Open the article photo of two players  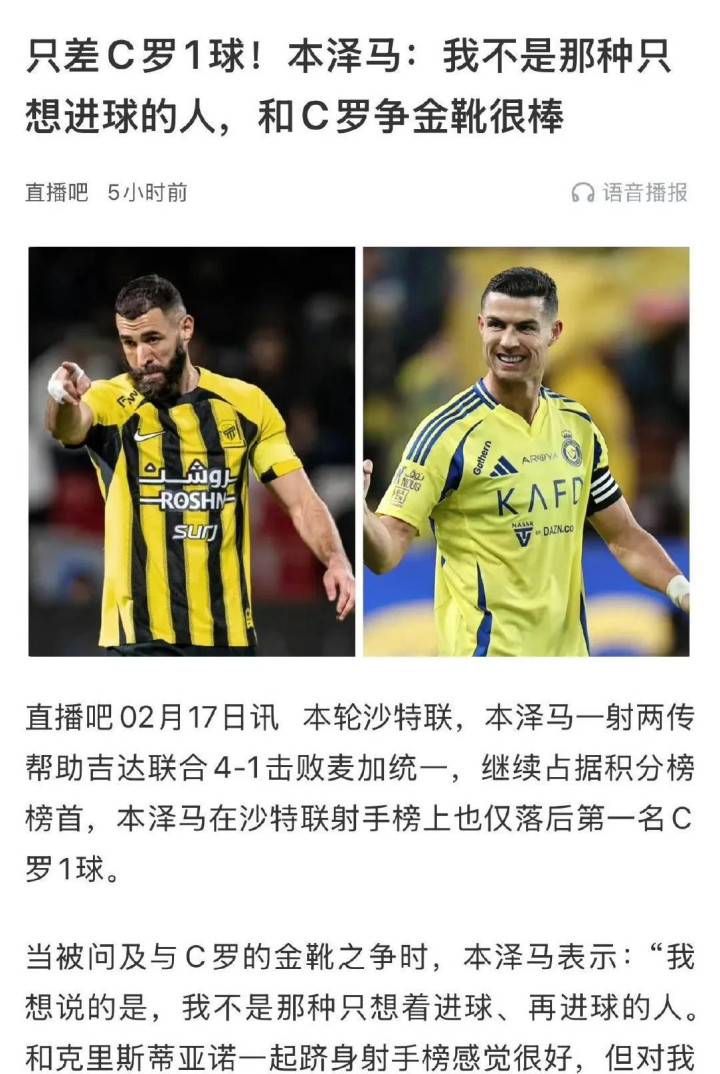[x=359, y=452]
